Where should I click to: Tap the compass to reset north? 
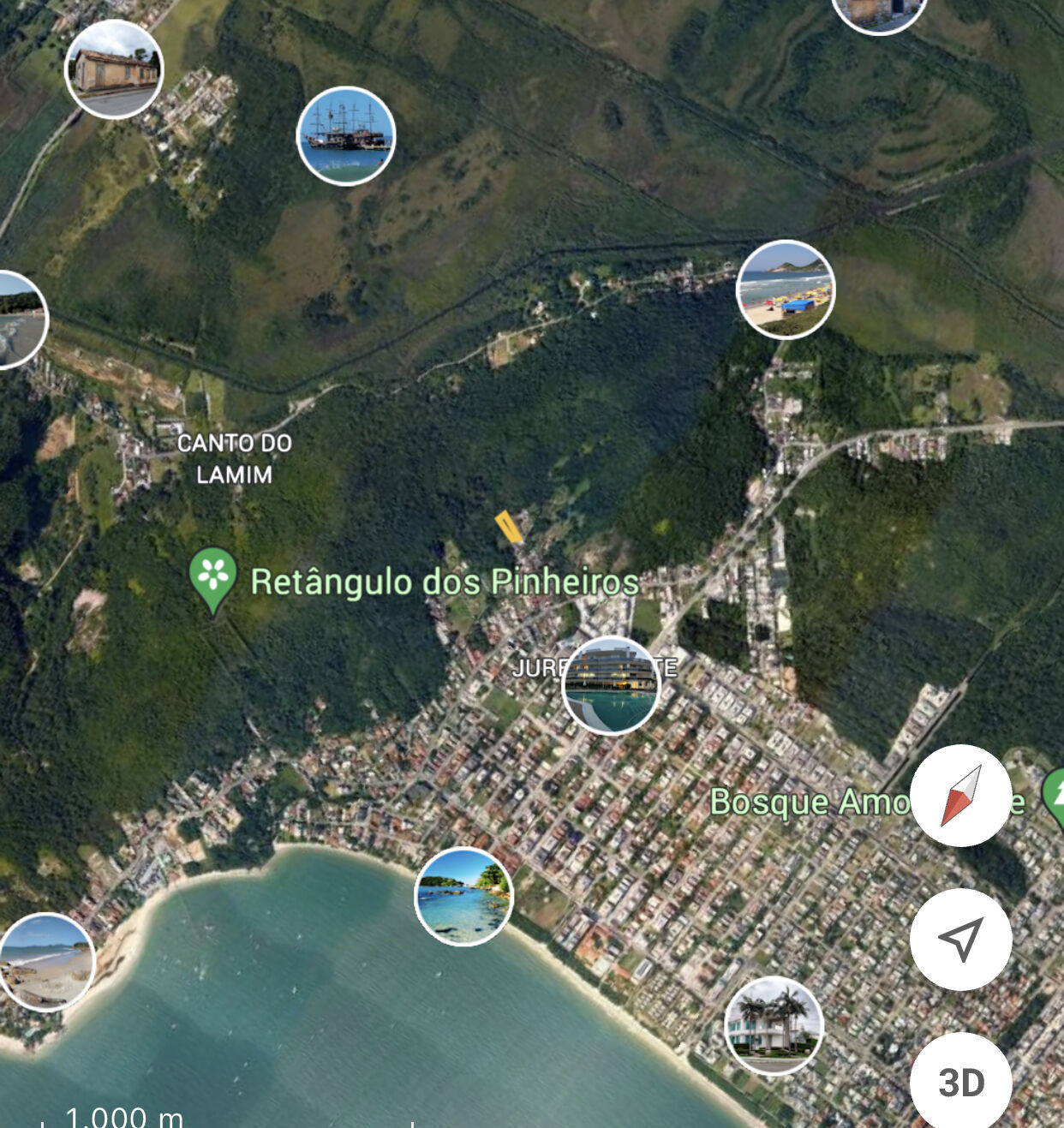point(960,796)
